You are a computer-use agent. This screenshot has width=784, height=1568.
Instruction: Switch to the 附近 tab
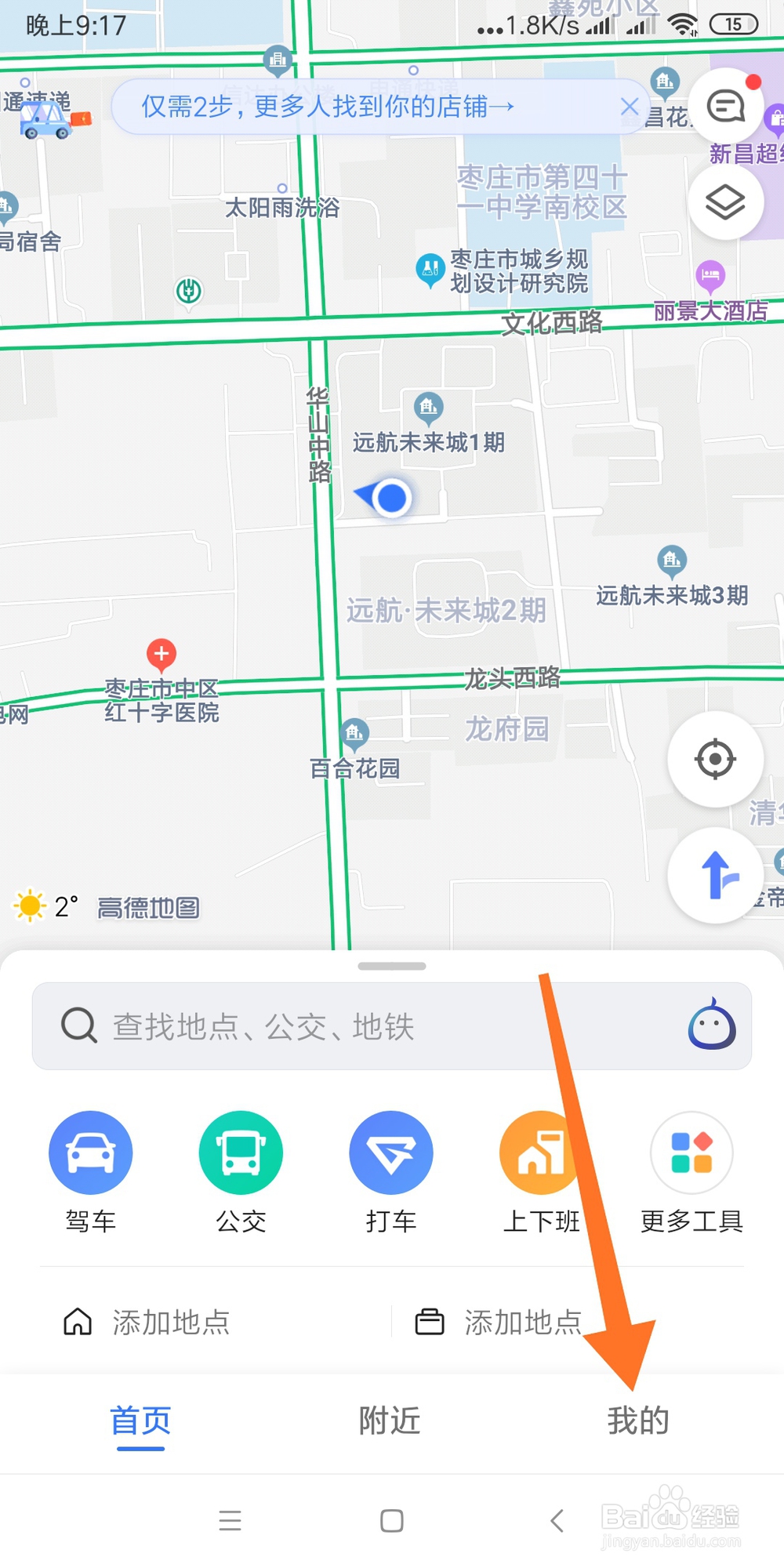[x=390, y=1421]
